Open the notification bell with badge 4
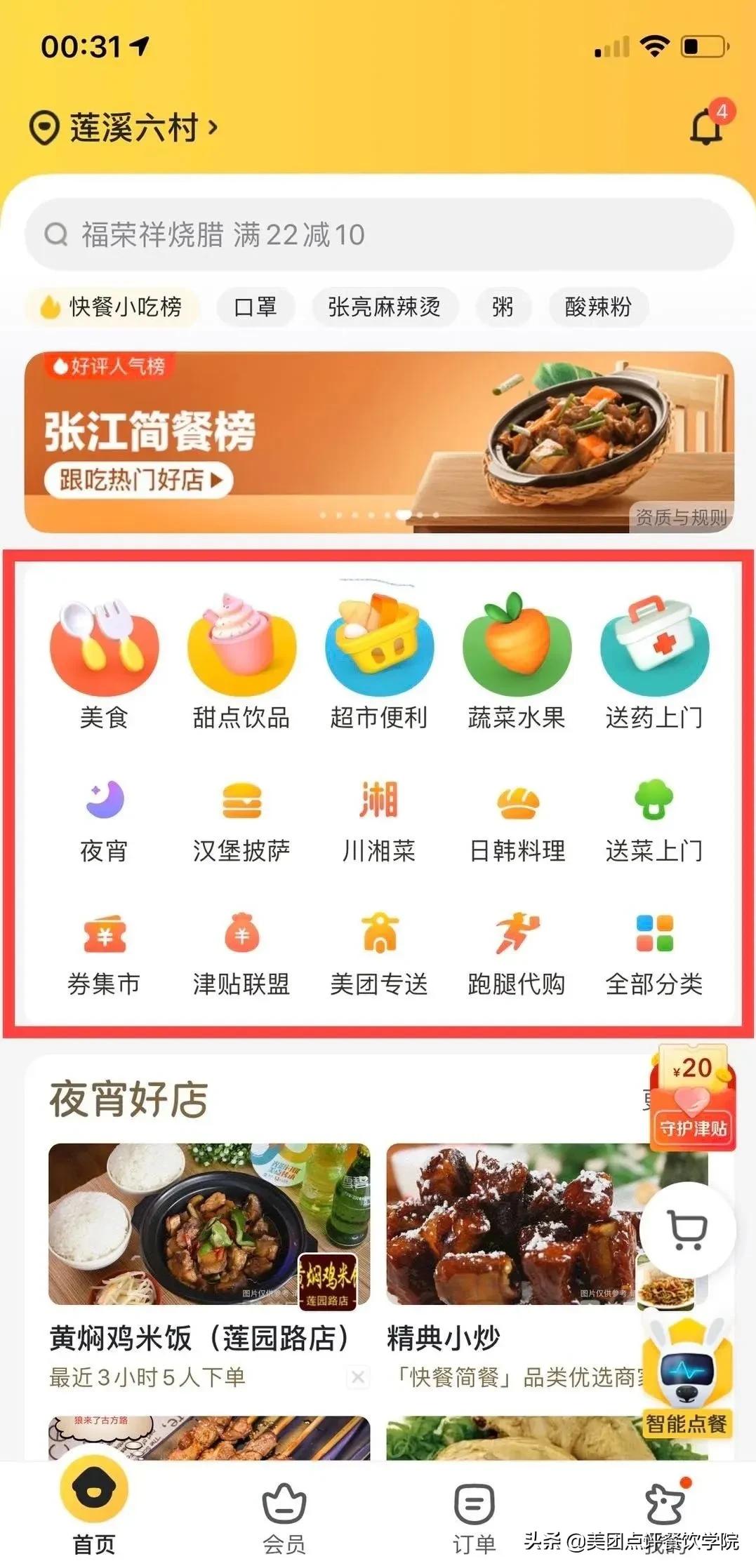 click(707, 126)
